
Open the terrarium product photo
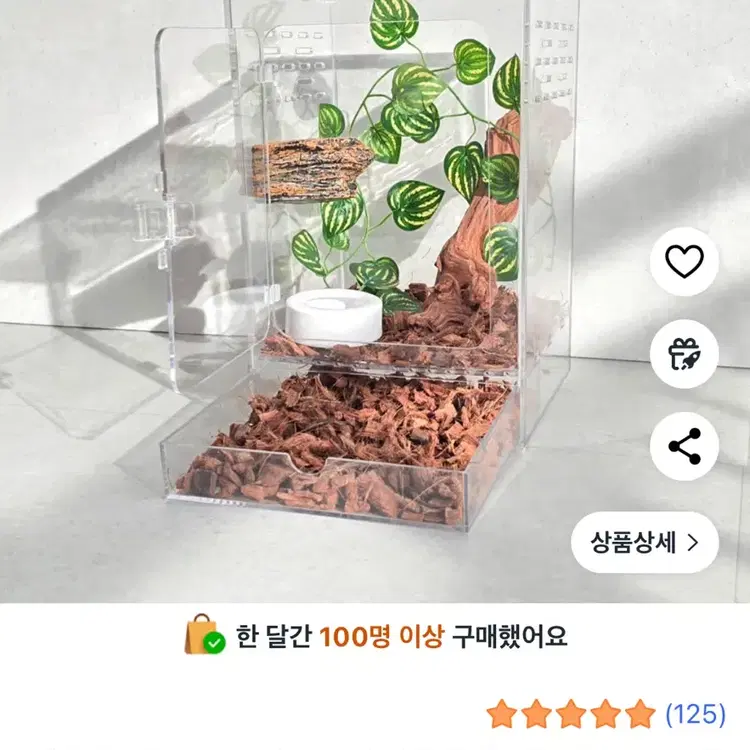350,290
